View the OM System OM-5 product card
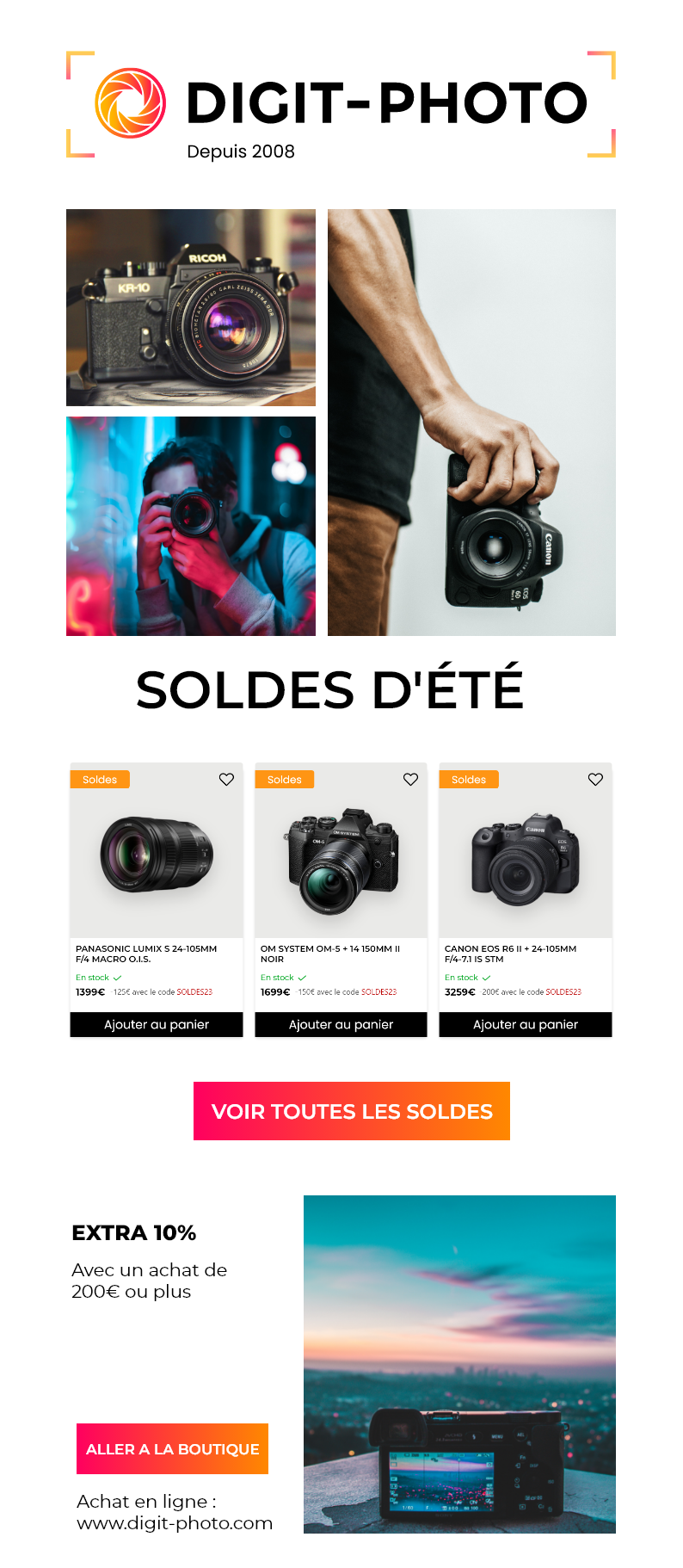Screen dimensions: 683x1568 click(x=341, y=899)
